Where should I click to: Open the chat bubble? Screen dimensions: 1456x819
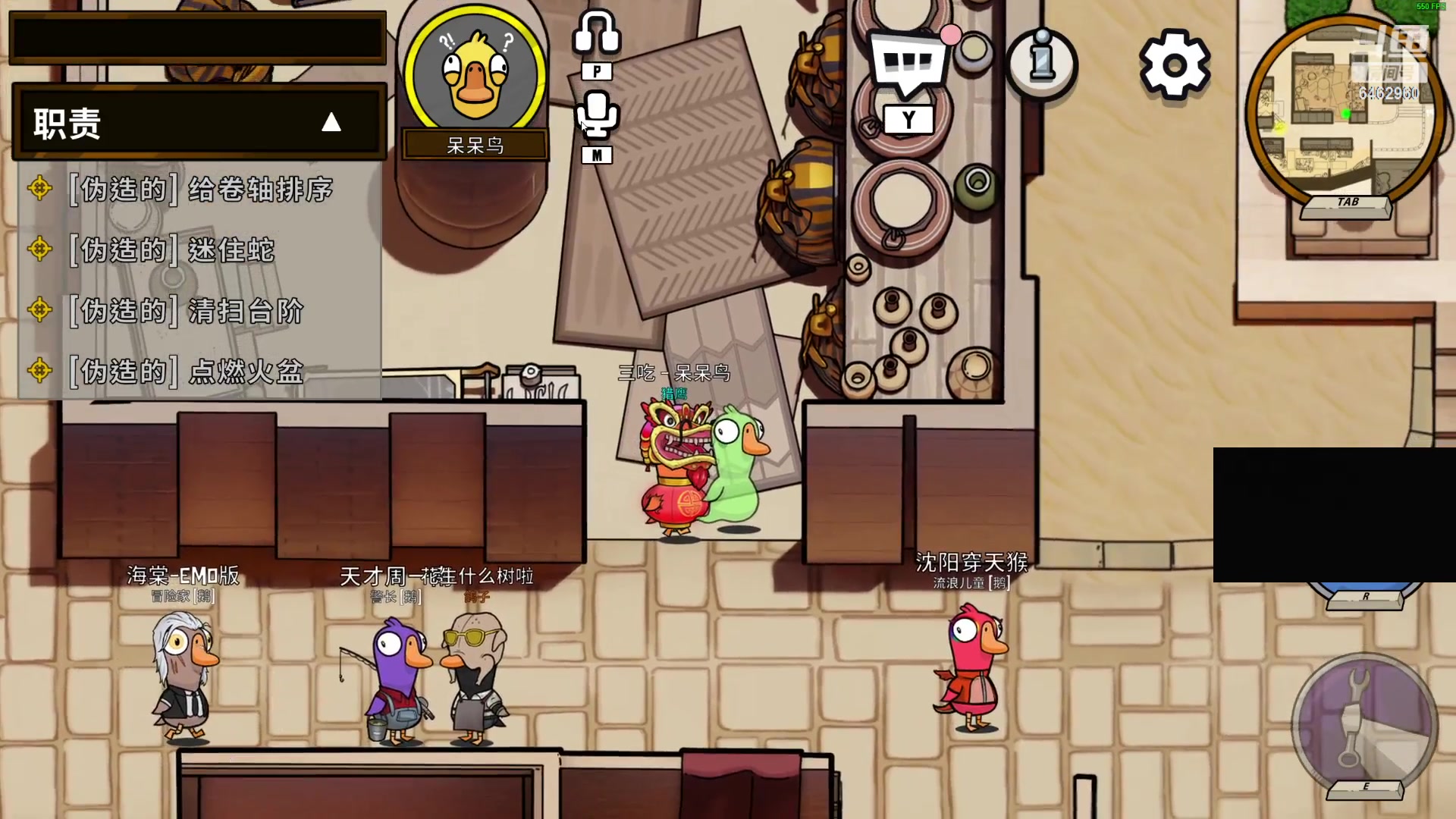pyautogui.click(x=908, y=64)
